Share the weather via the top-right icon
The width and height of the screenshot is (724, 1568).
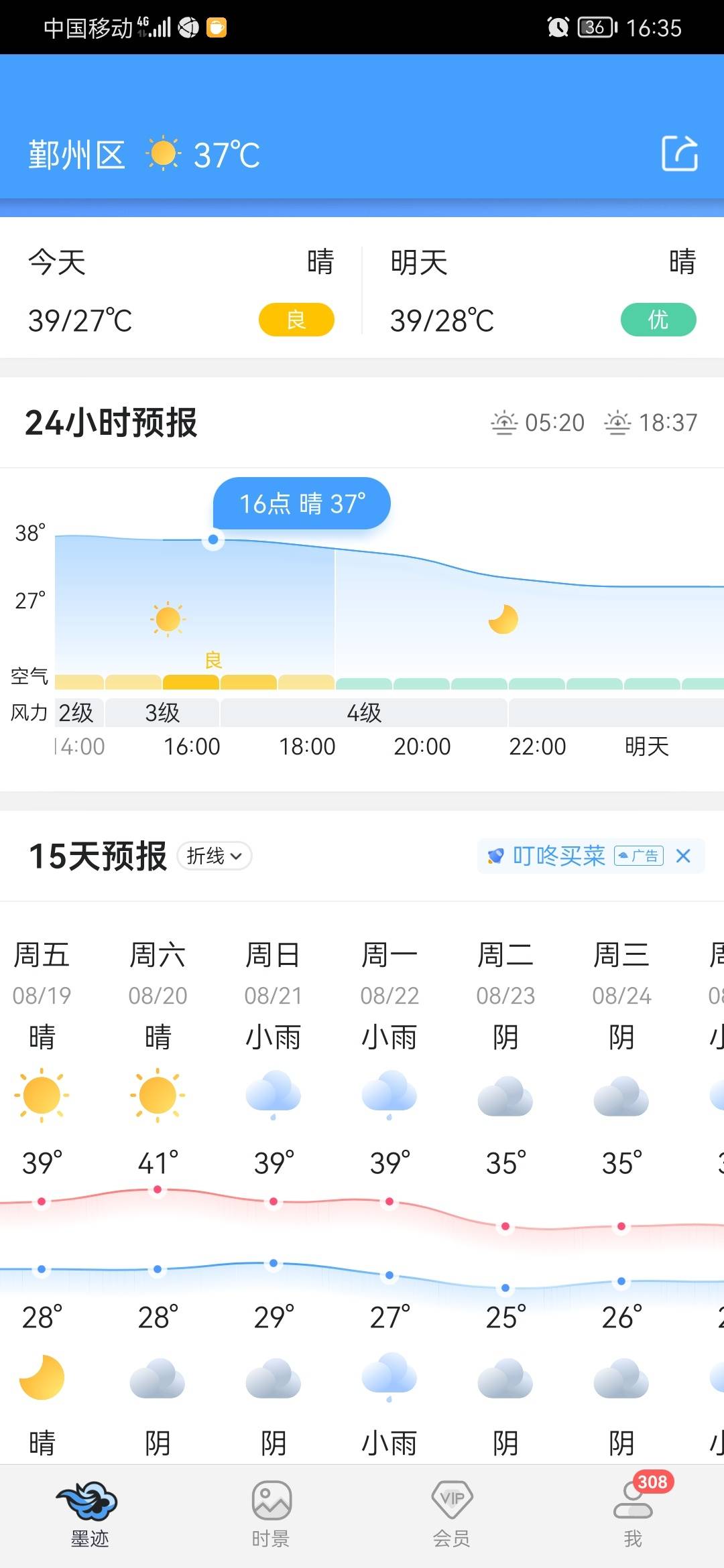point(680,153)
